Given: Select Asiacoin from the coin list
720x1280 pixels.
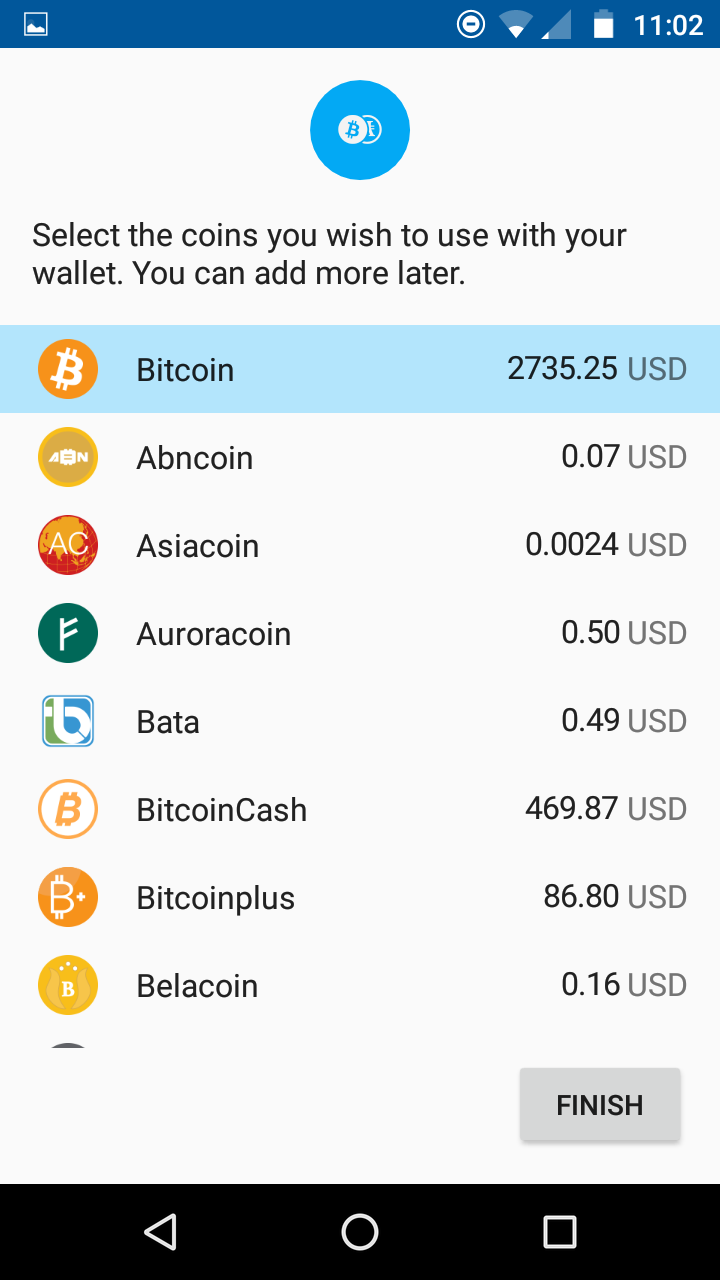Looking at the screenshot, I should tap(360, 545).
